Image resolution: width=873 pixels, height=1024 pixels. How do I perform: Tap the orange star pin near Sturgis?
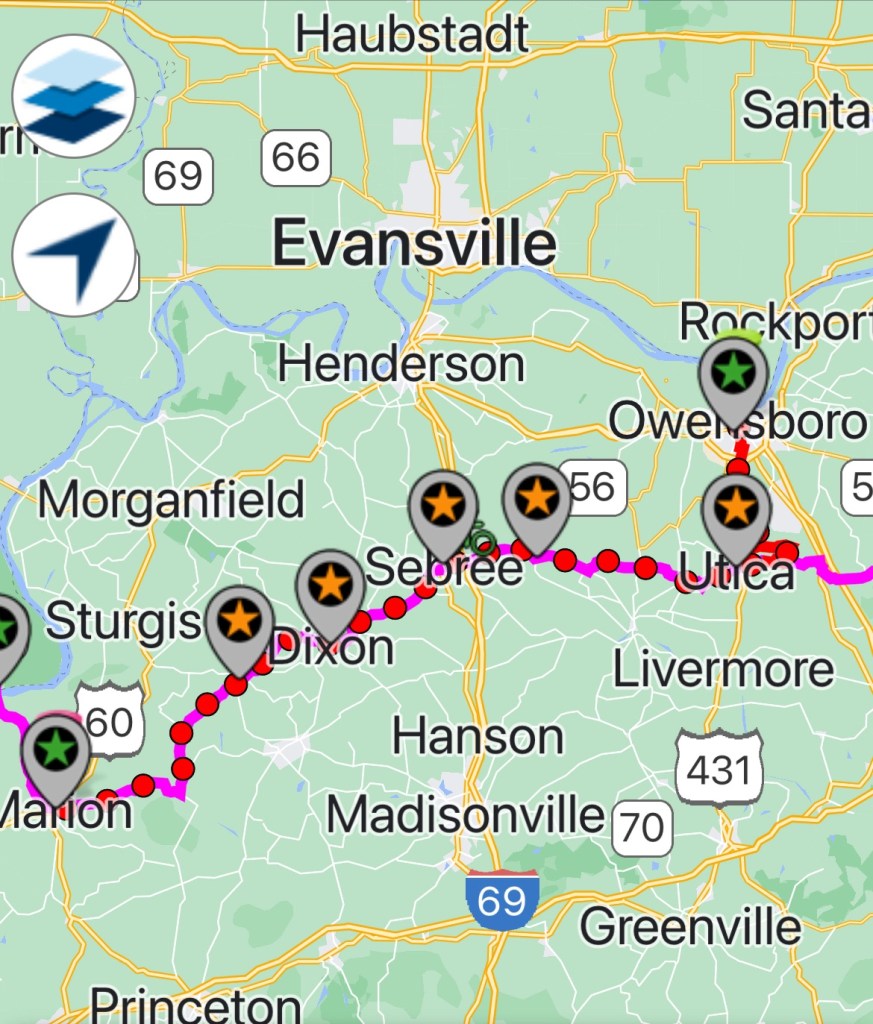pos(240,621)
